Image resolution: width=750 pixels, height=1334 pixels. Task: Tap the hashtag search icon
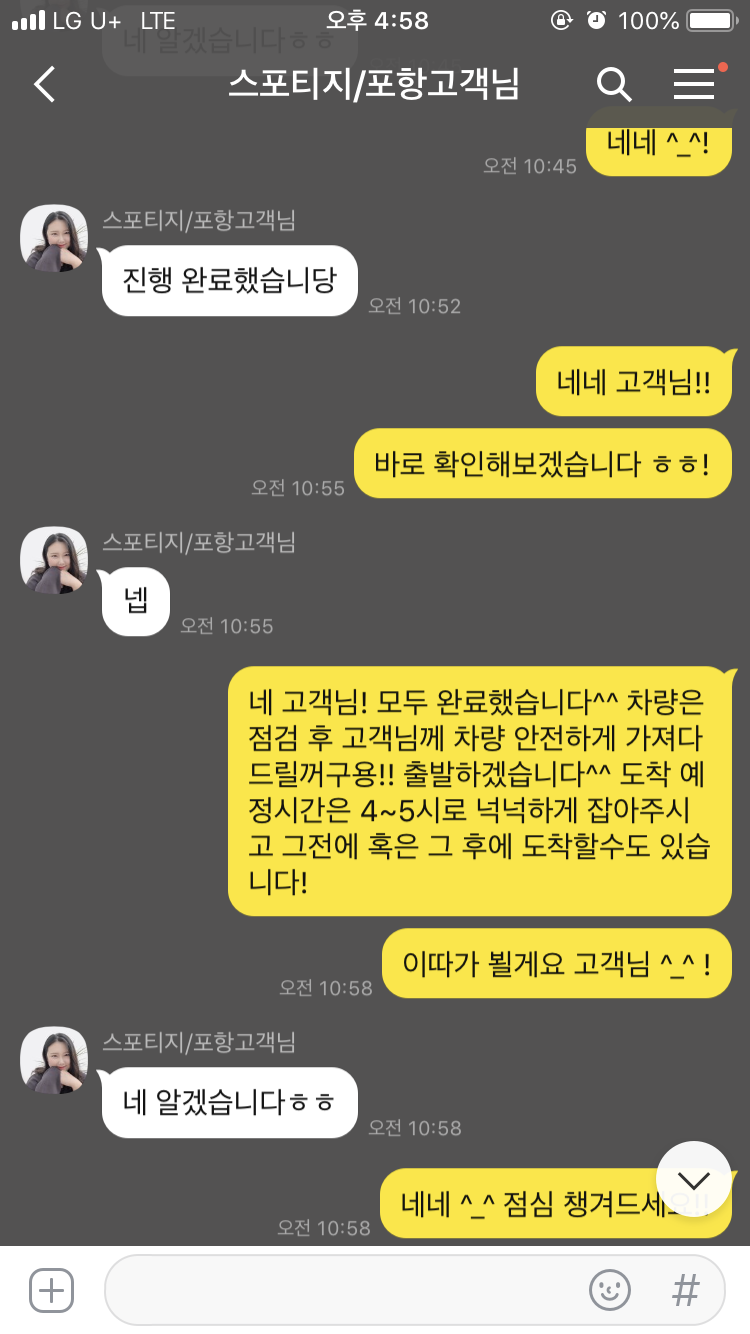pyautogui.click(x=685, y=1290)
